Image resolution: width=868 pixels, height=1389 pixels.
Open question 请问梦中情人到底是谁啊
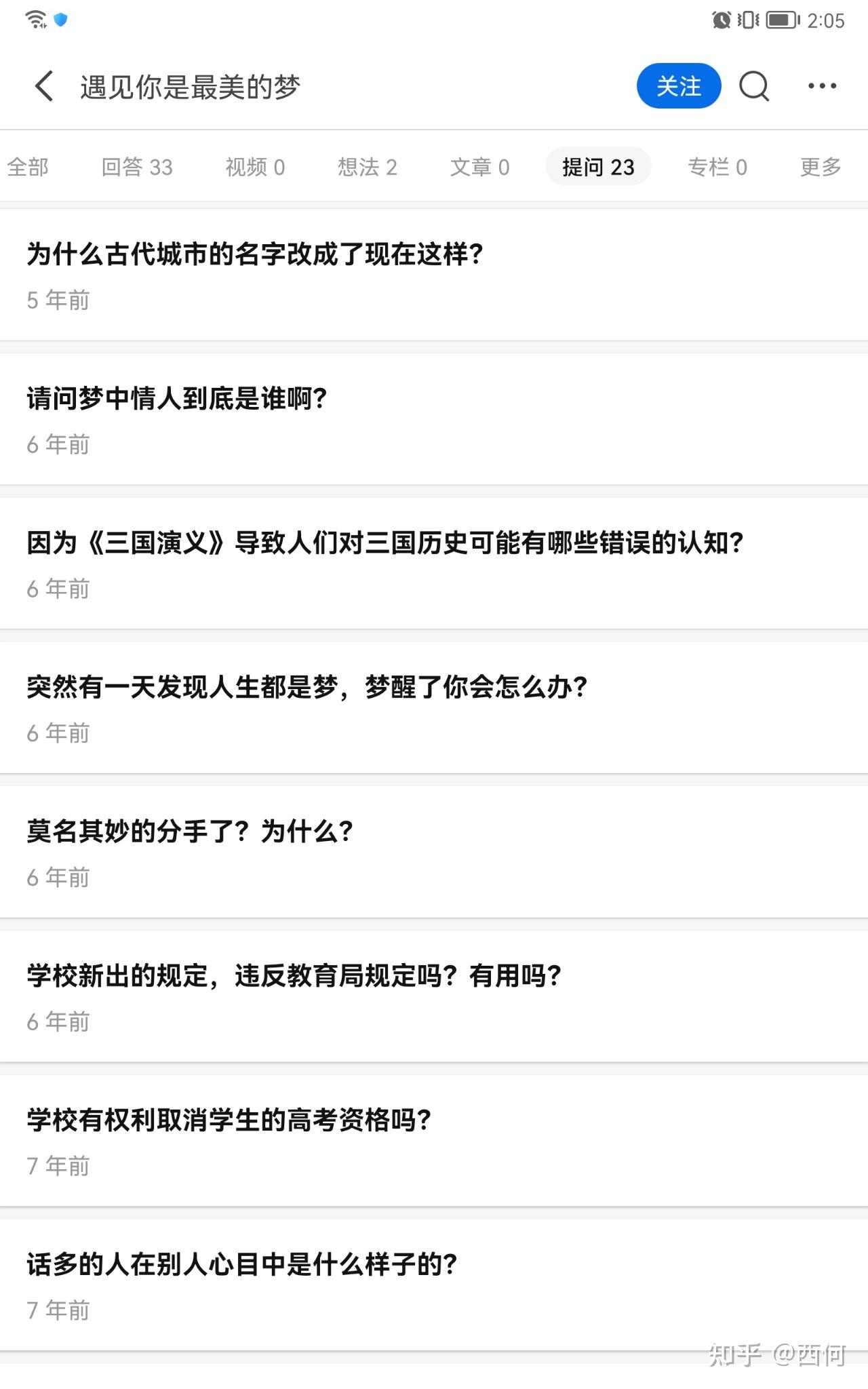[x=434, y=419]
